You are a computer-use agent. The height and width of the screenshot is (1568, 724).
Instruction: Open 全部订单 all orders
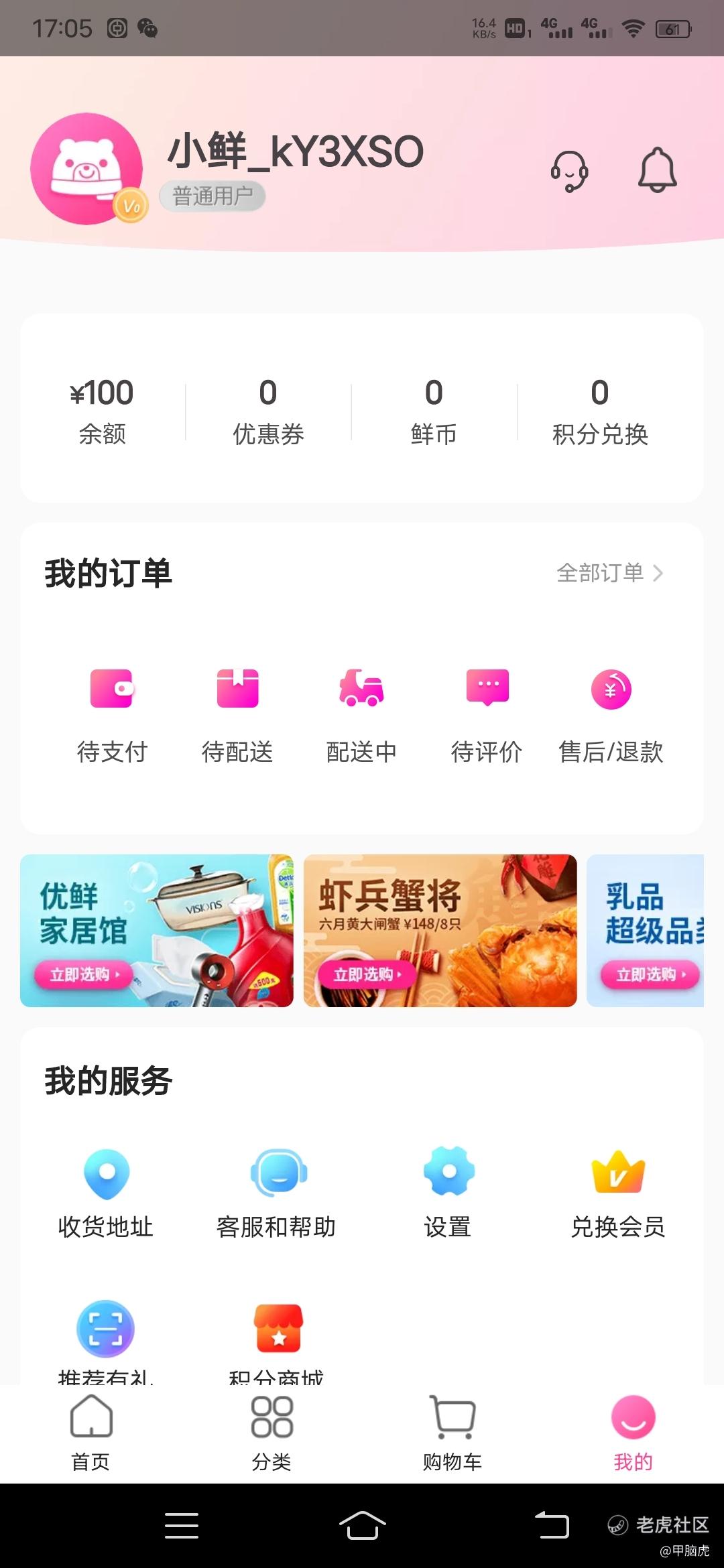[x=609, y=573]
